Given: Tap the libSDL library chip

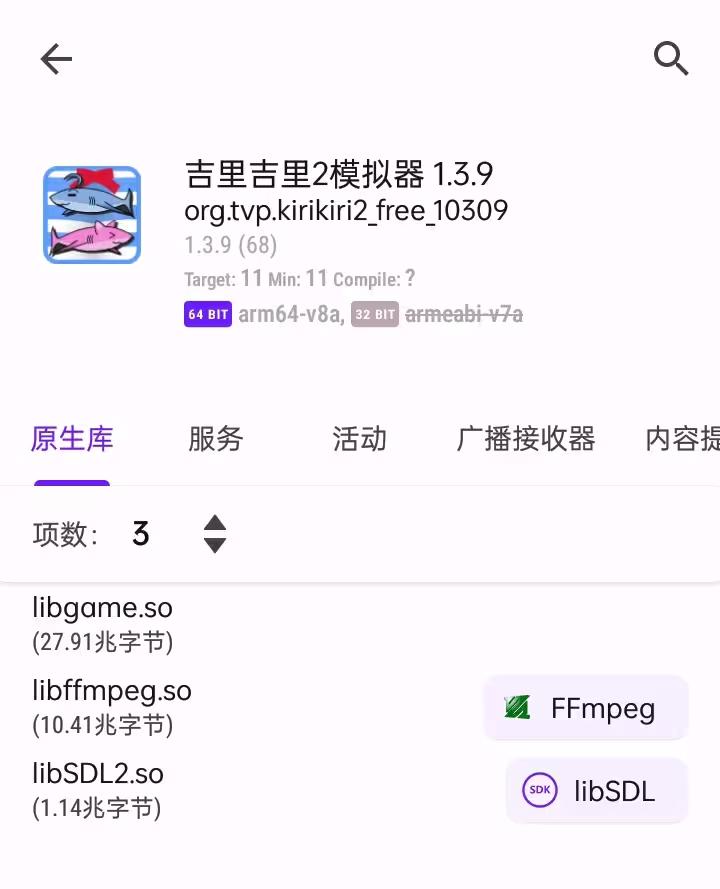Looking at the screenshot, I should point(596,790).
